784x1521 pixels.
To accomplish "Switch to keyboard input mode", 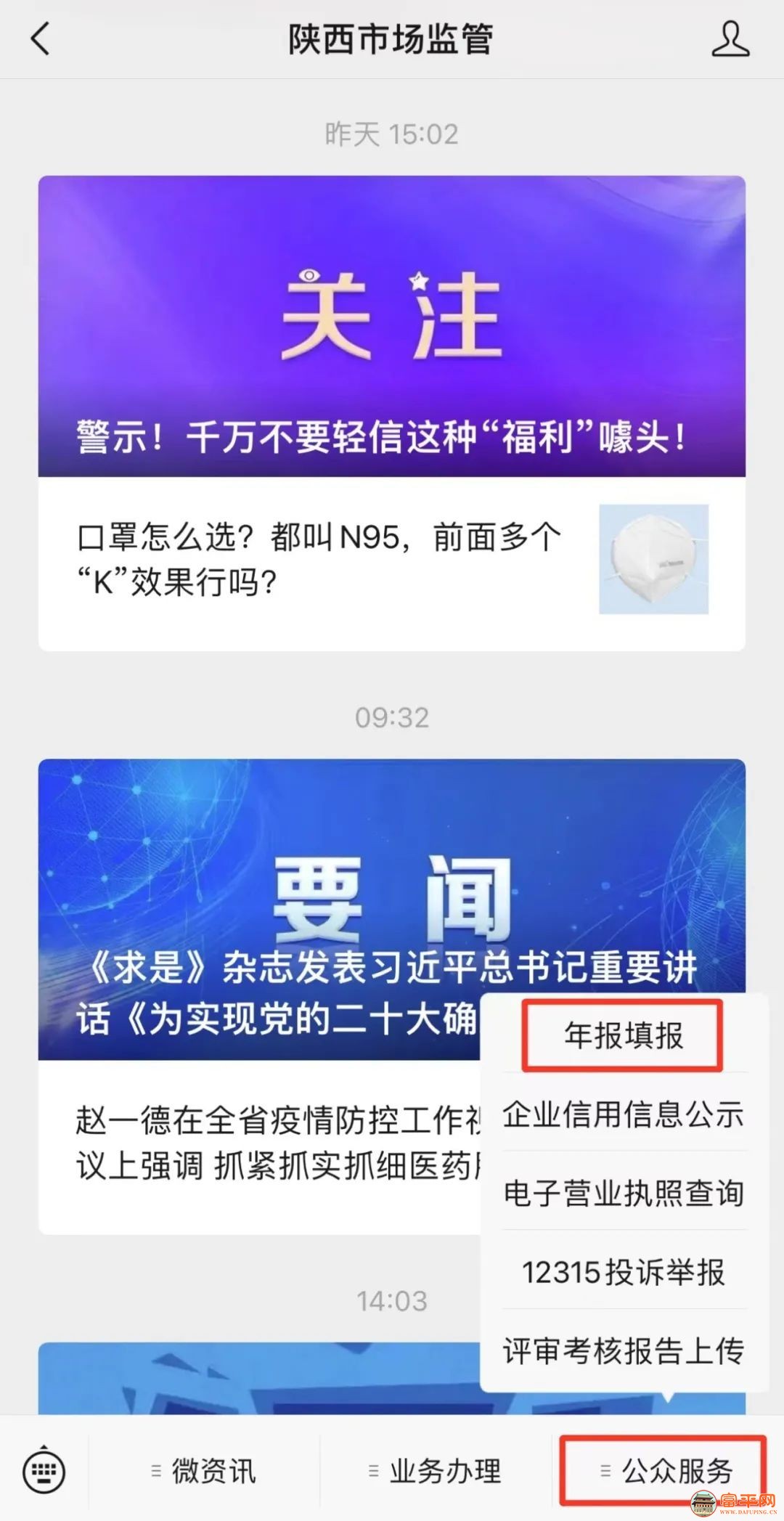I will [x=44, y=1471].
